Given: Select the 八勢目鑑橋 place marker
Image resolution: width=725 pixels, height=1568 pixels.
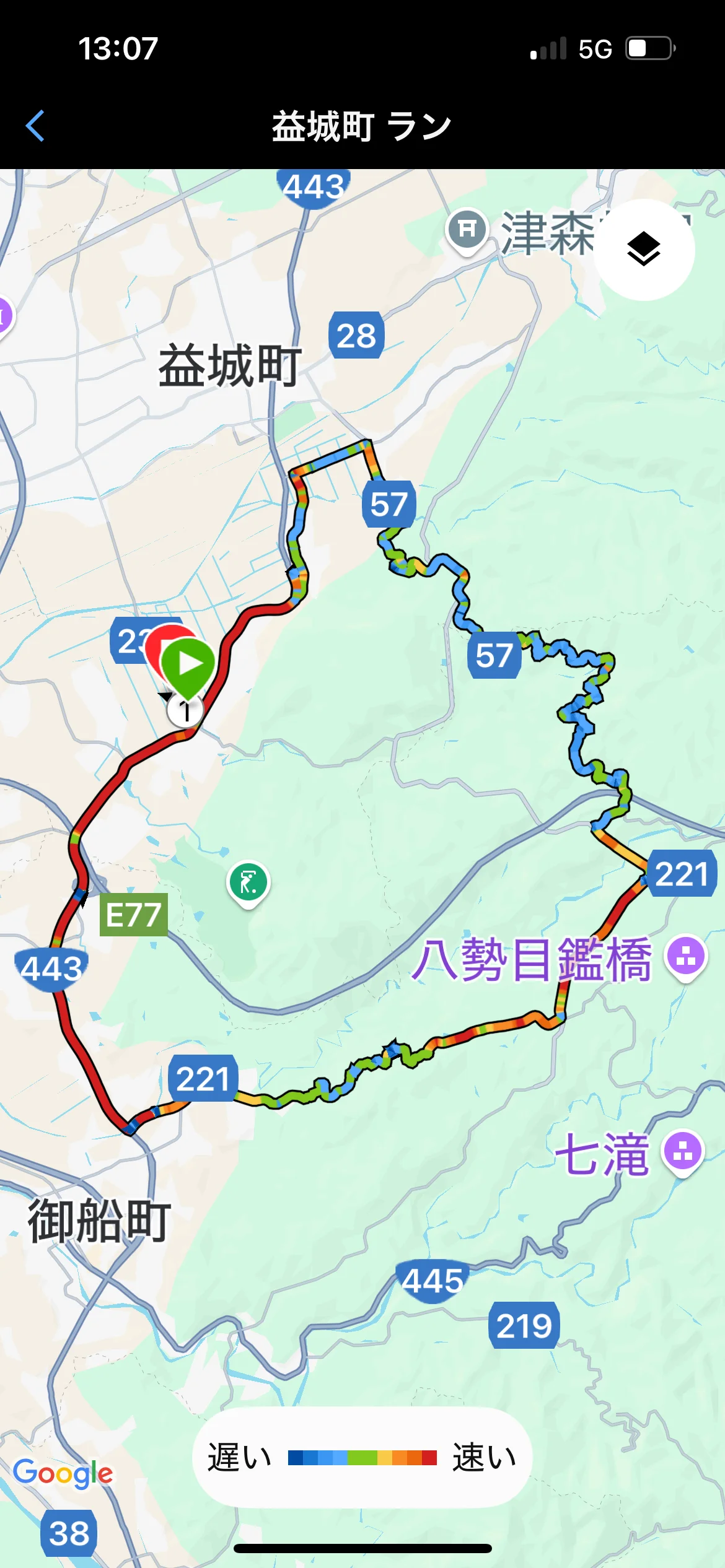Looking at the screenshot, I should pos(685,956).
